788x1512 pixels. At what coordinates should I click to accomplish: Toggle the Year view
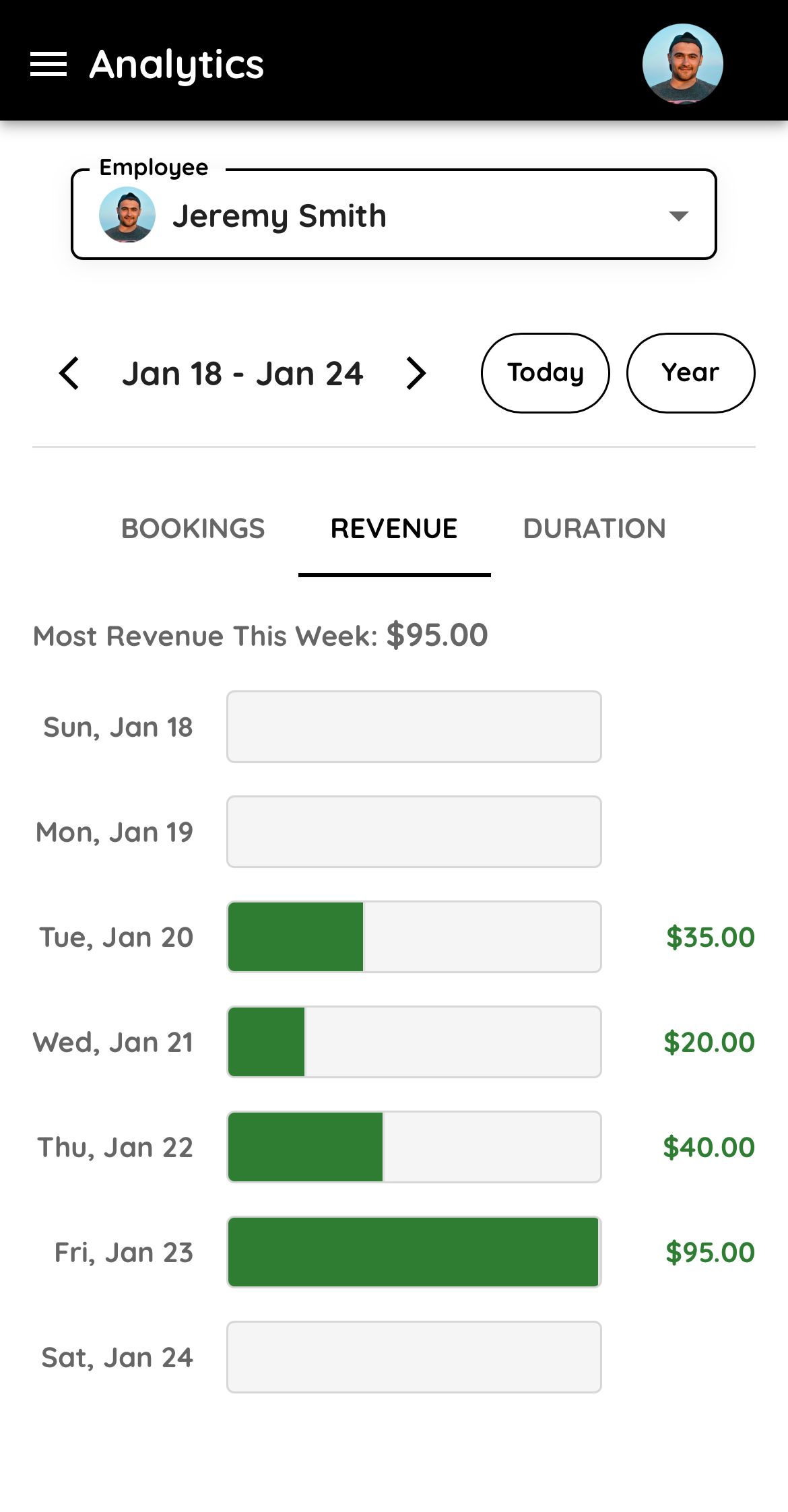point(690,372)
